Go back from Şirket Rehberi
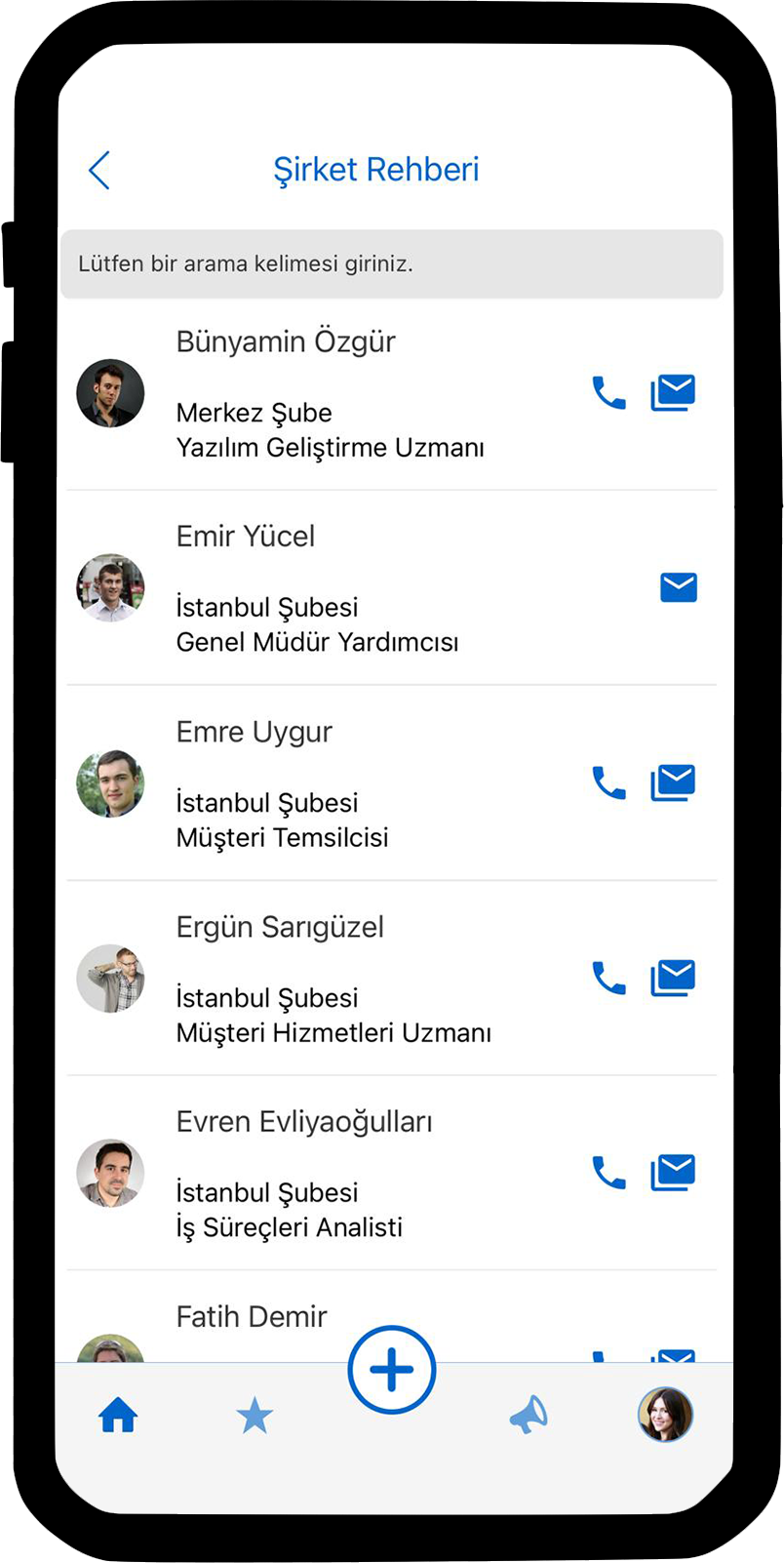 tap(99, 170)
